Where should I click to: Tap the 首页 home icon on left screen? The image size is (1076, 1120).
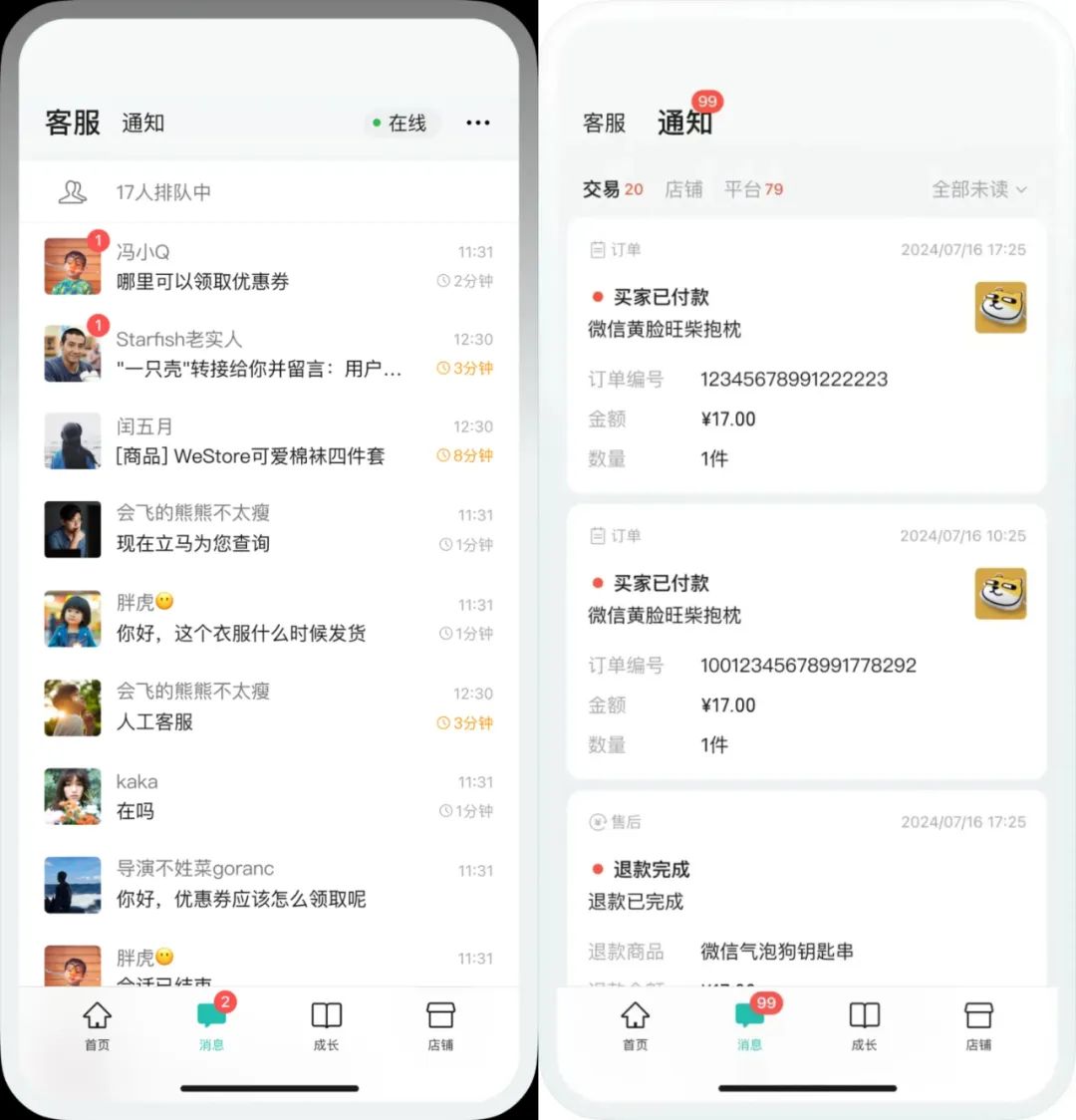[96, 1016]
